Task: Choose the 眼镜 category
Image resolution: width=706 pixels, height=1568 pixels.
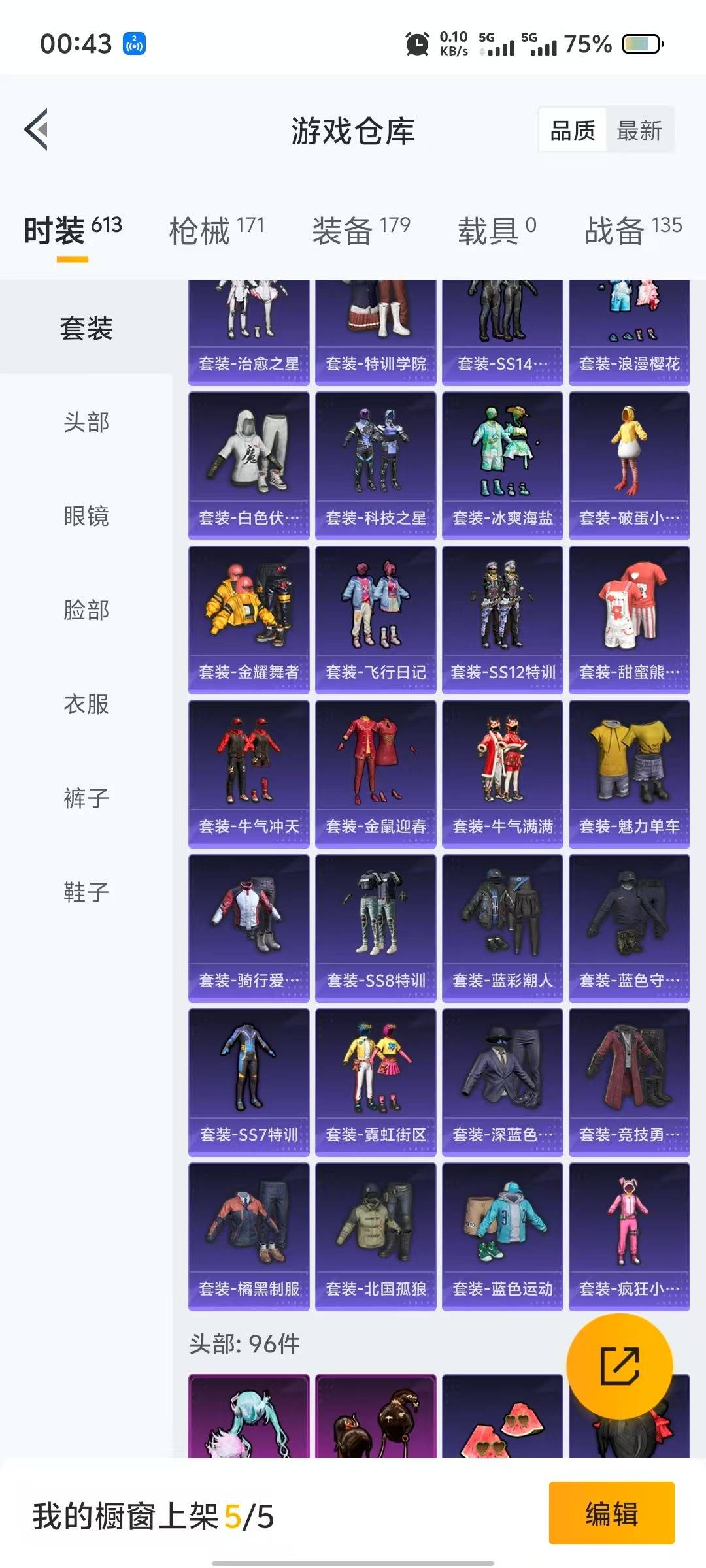Action: 86,516
